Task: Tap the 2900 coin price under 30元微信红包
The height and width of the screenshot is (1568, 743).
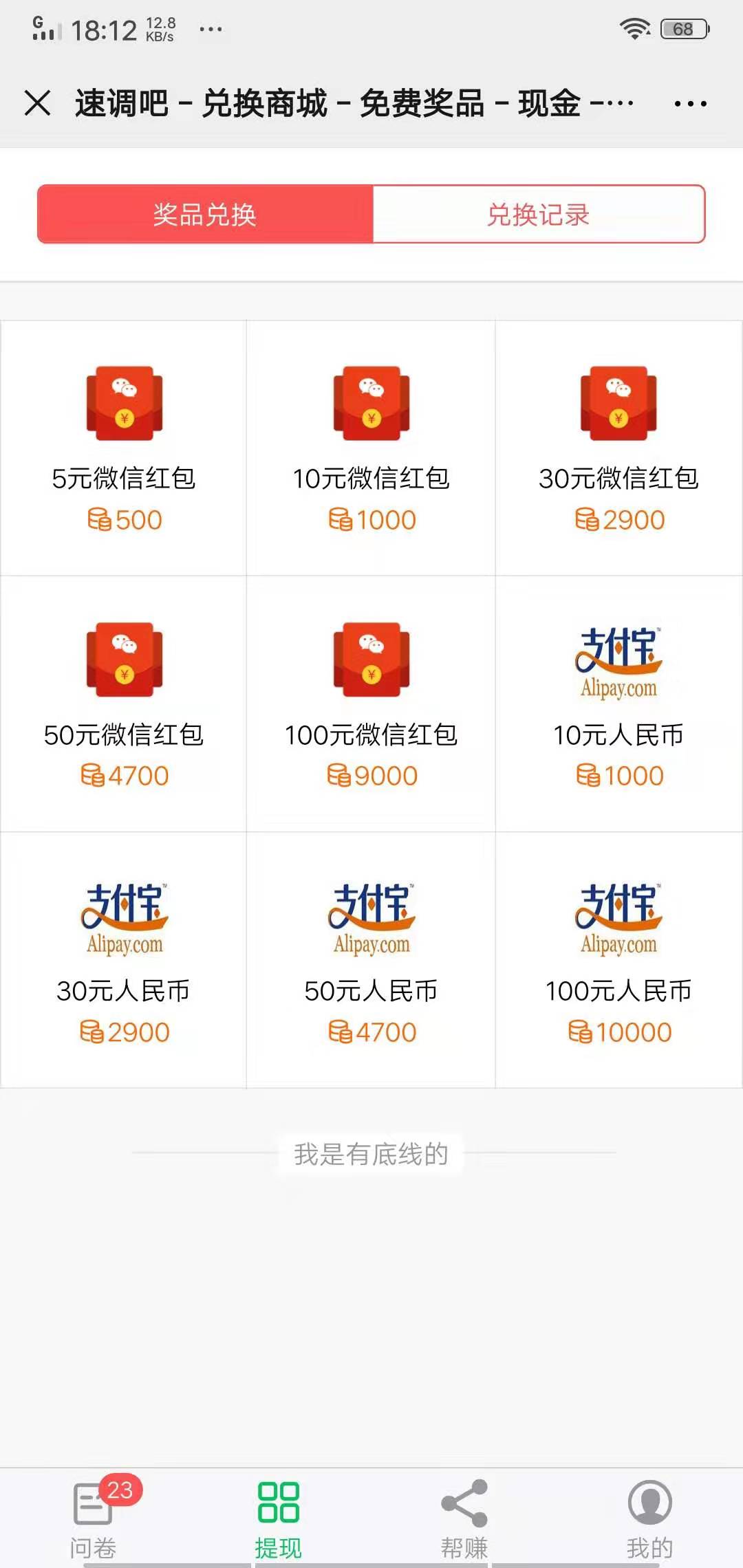Action: click(x=618, y=519)
